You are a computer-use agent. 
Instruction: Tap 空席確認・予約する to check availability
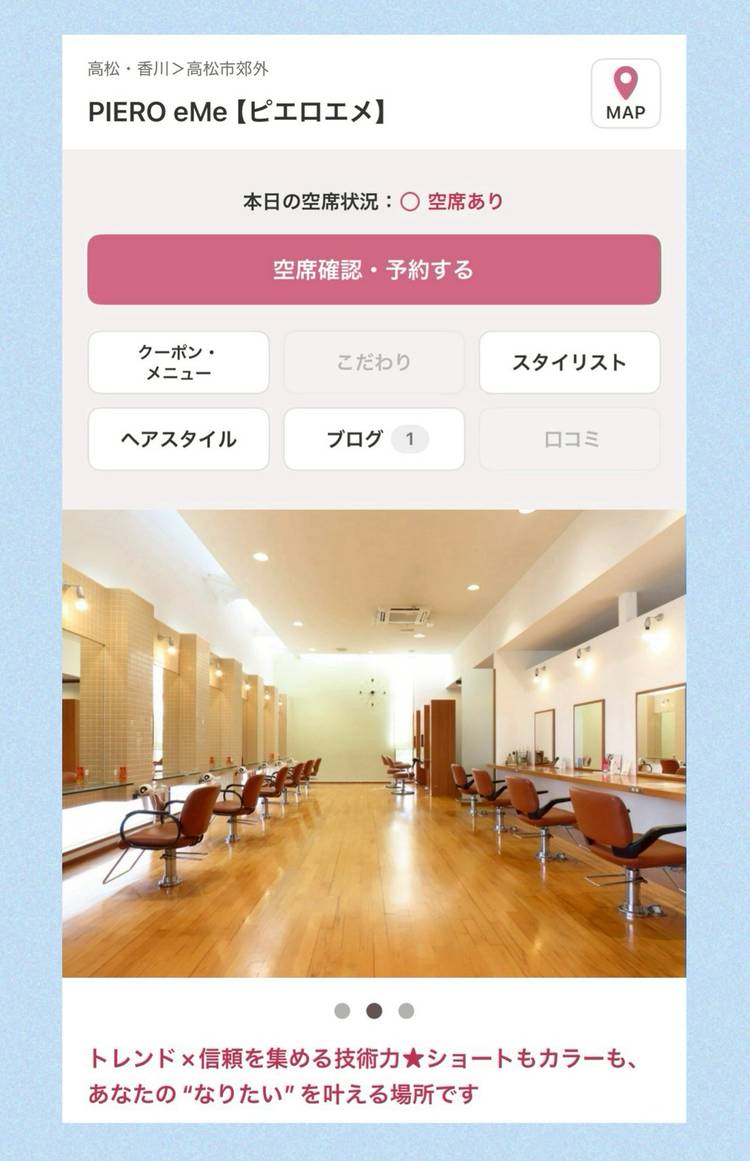pyautogui.click(x=374, y=269)
